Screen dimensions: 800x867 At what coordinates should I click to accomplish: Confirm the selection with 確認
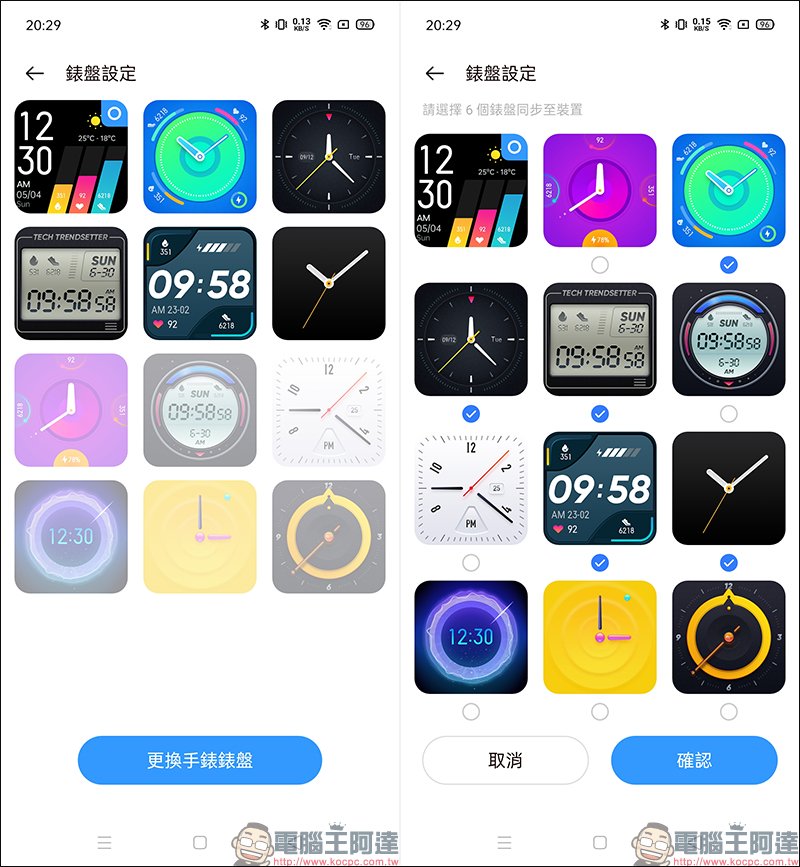694,760
